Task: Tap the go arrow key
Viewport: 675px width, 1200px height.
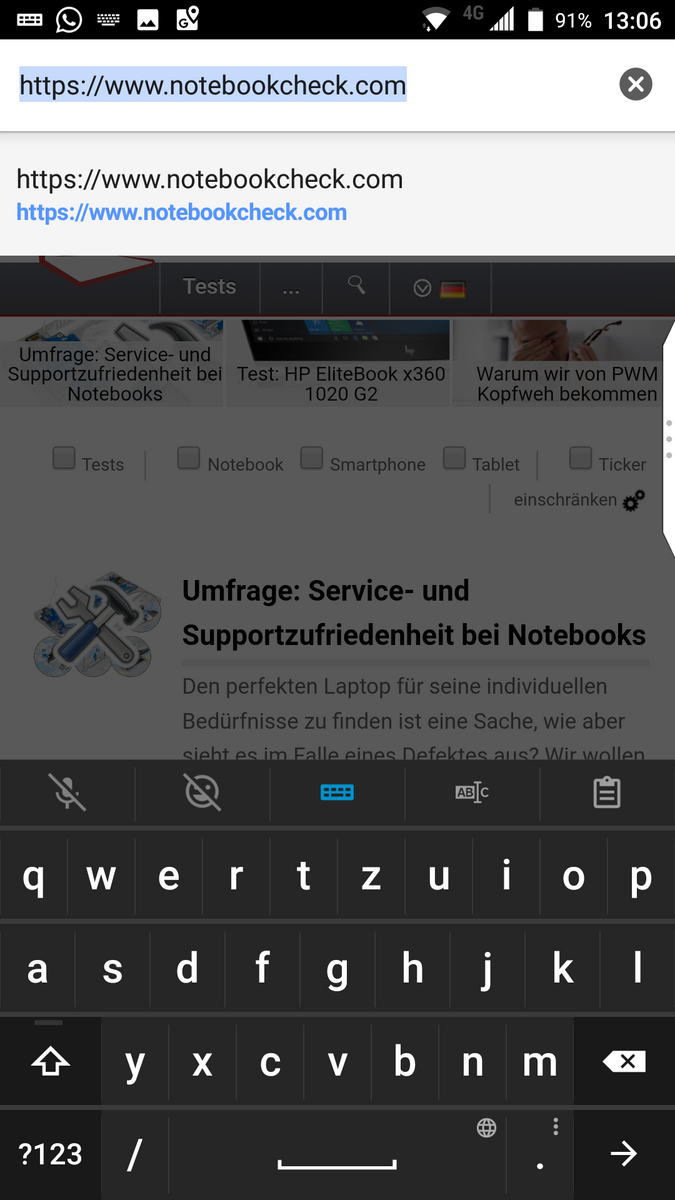Action: point(624,1154)
